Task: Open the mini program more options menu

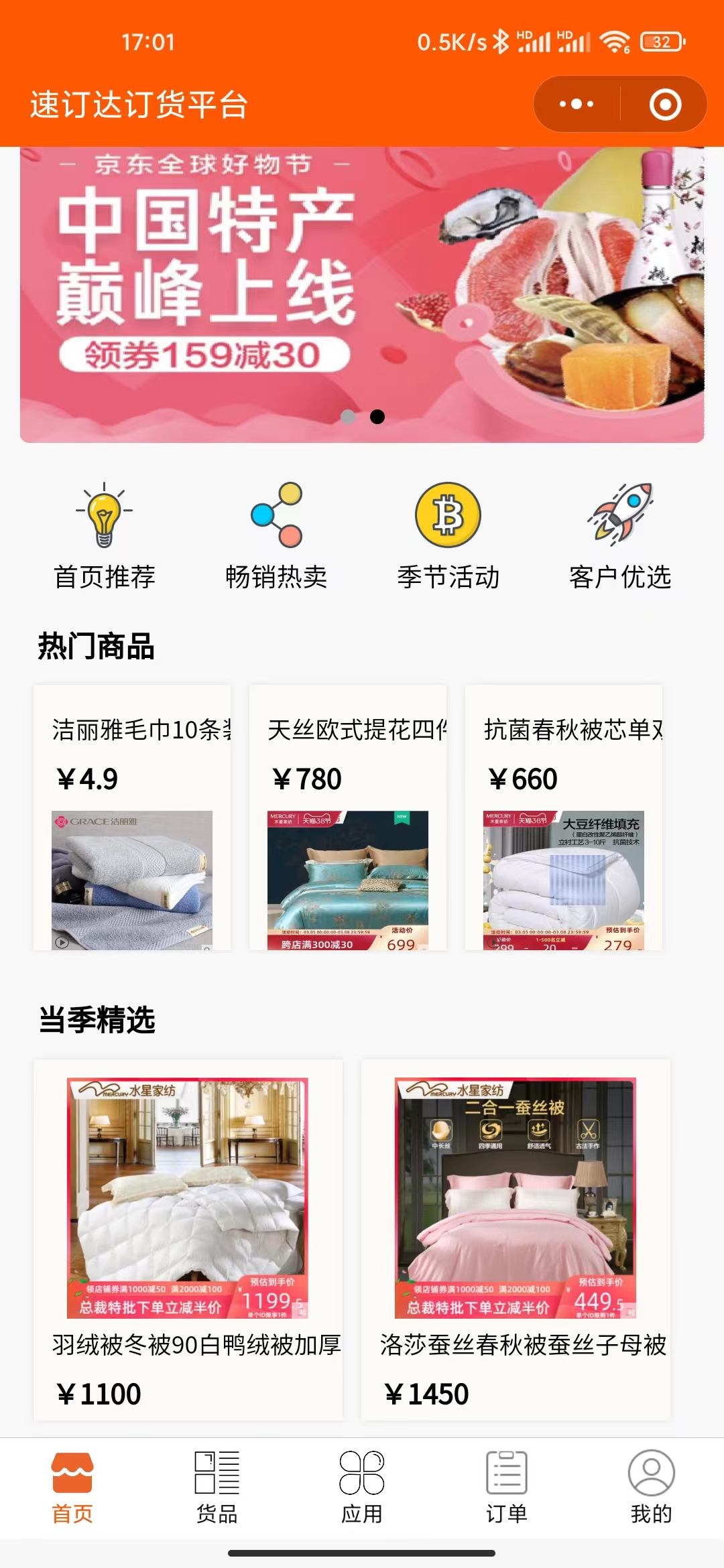Action: coord(577,105)
